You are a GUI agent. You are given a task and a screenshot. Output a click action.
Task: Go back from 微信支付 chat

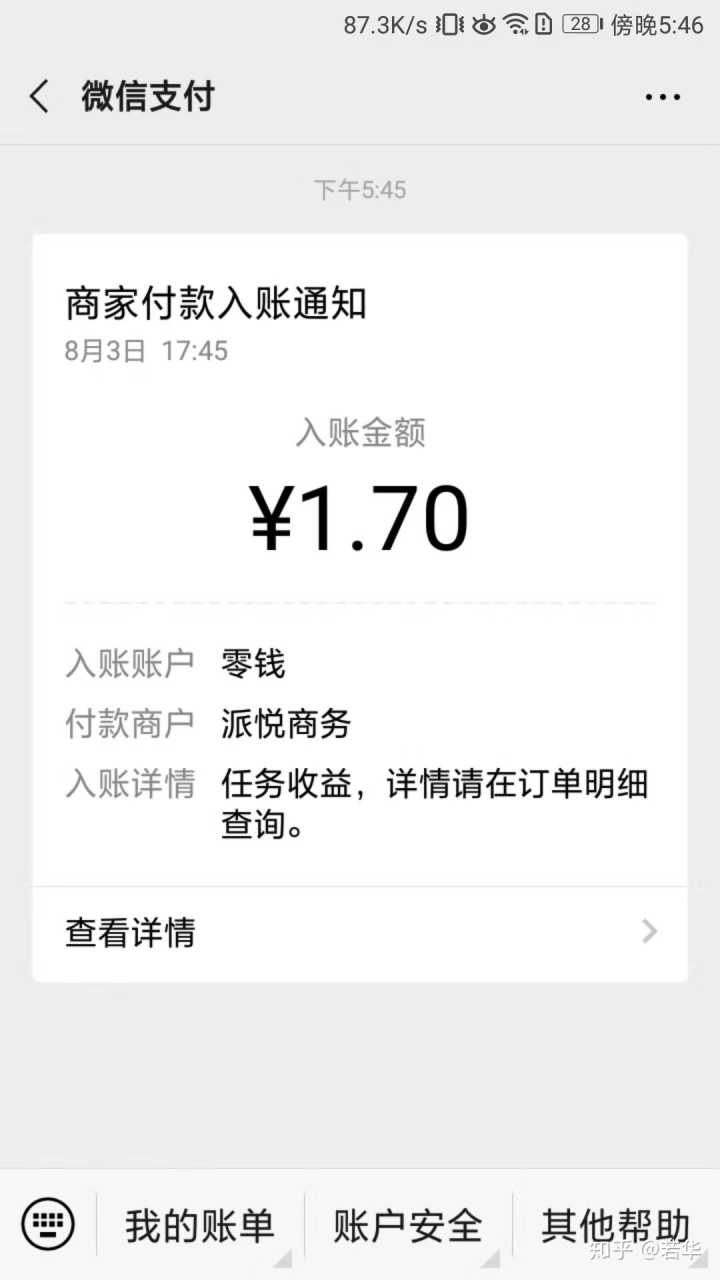(40, 97)
